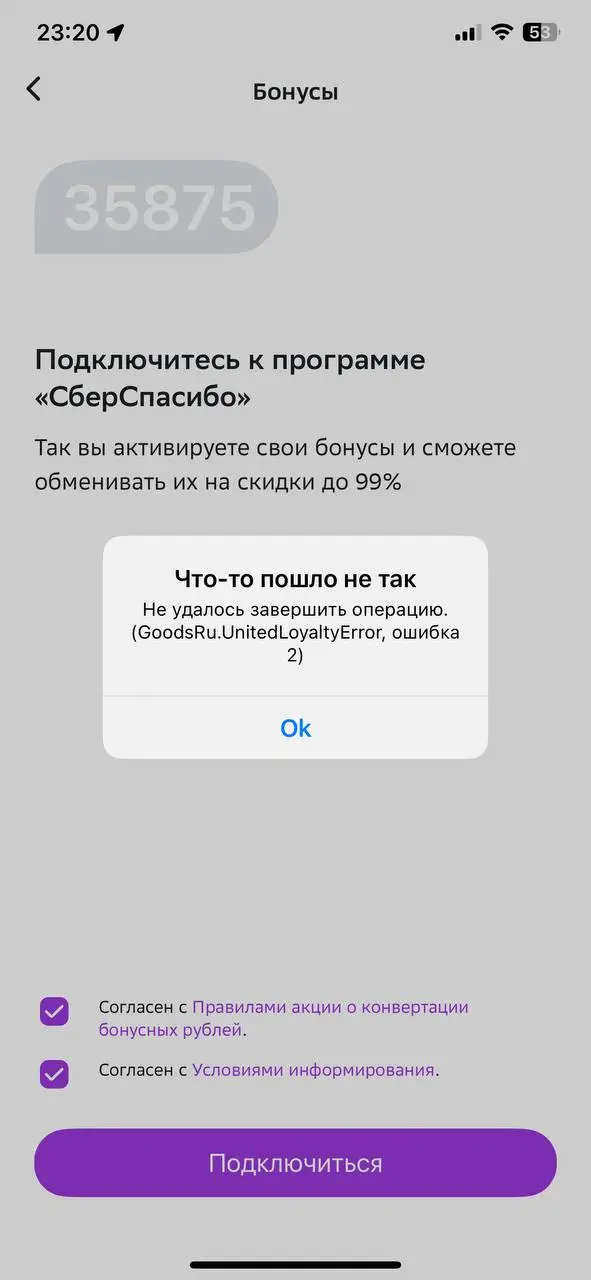Go back using the arrow icon
Screen dimensions: 591x1280
pyautogui.click(x=33, y=89)
